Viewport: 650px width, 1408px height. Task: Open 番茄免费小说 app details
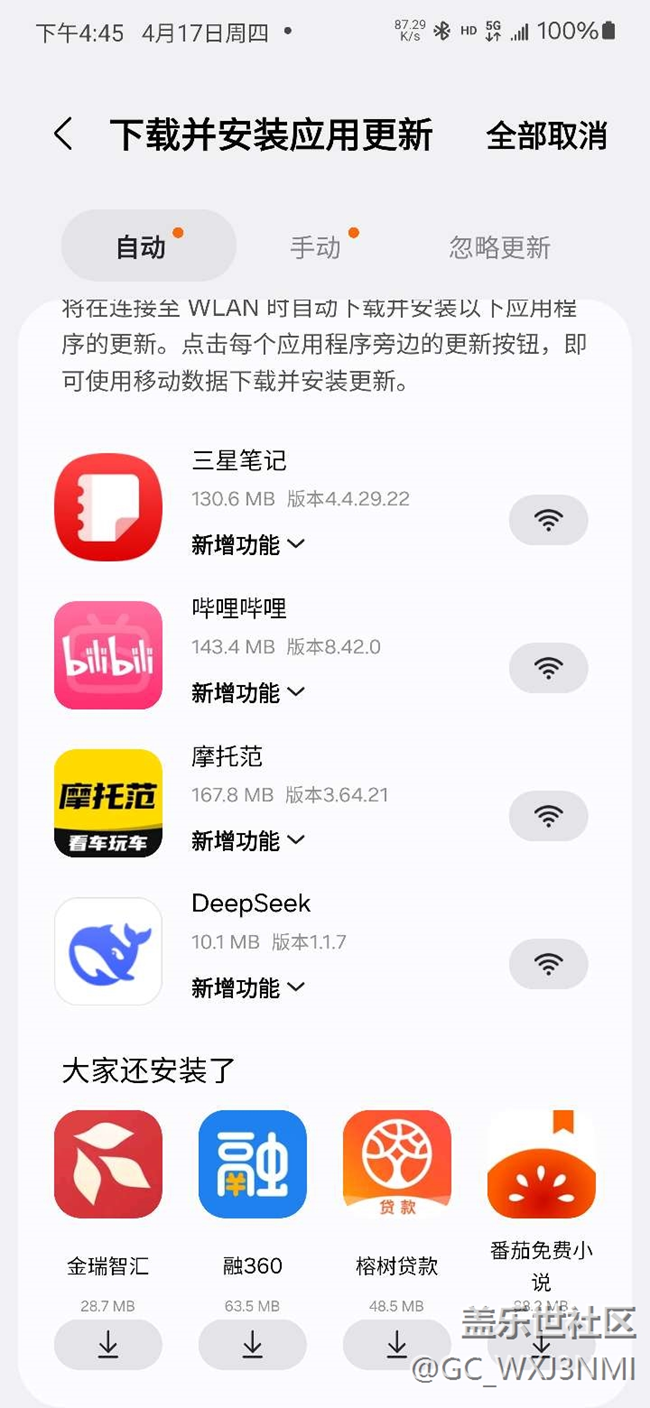point(541,1164)
